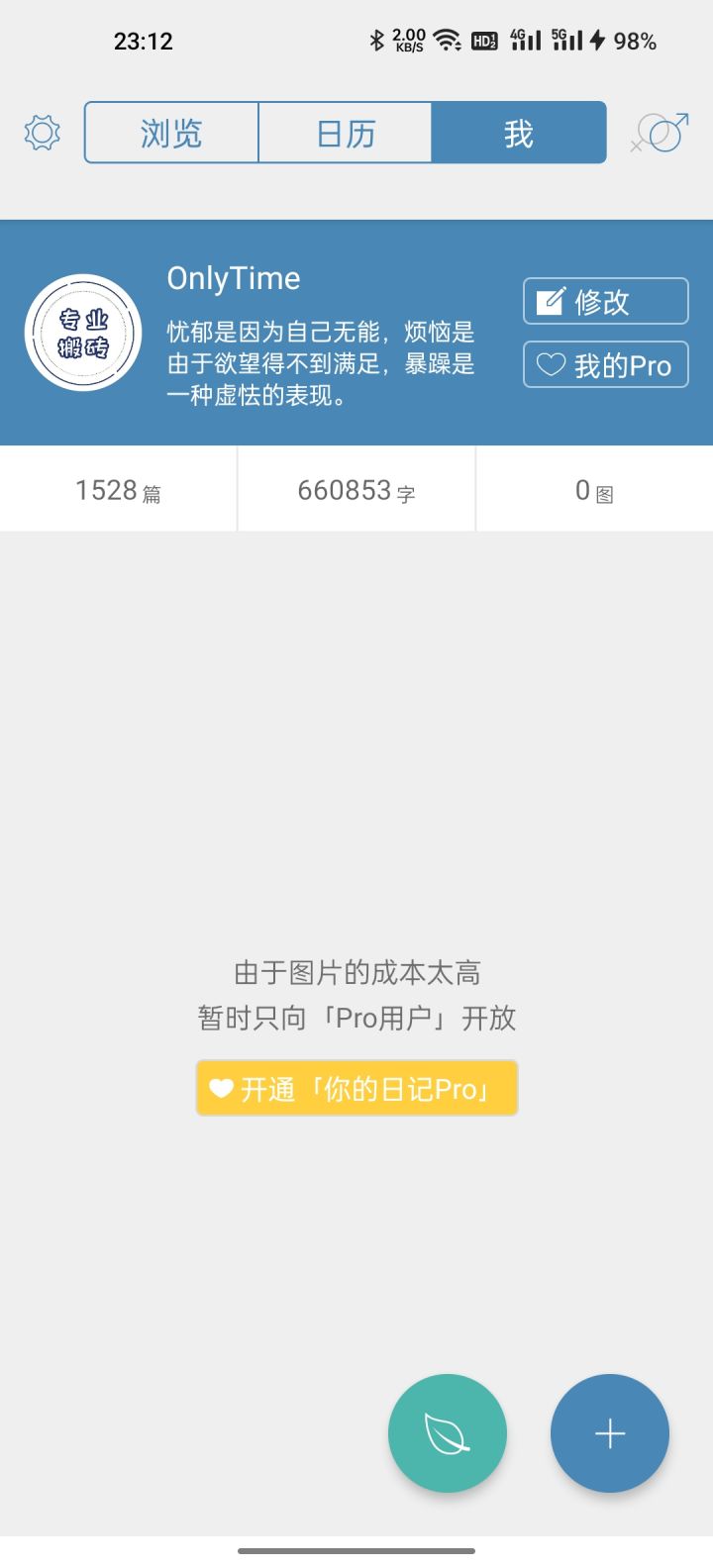Tap the teal leaf floating button
This screenshot has height=1568, width=713.
click(x=448, y=1433)
